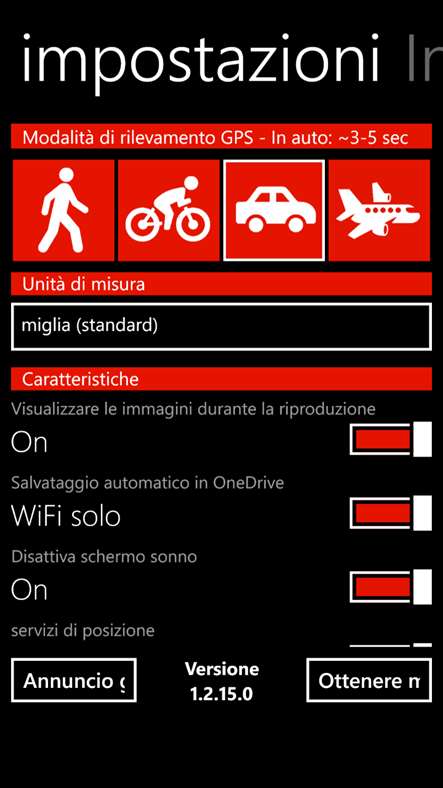Tap the Ottenere button
Screen dimensions: 443x788
369,680
